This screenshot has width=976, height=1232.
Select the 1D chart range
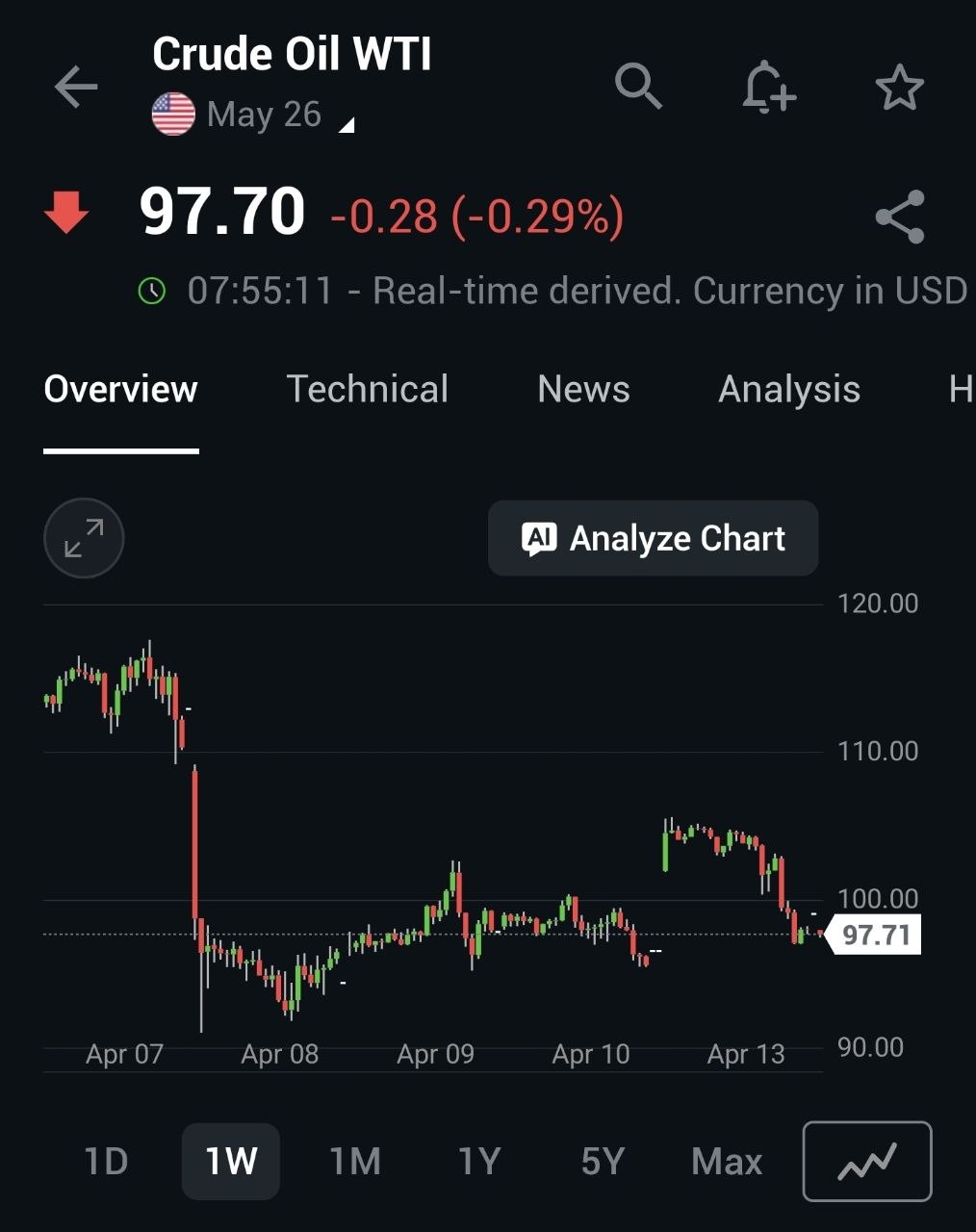coord(106,1162)
